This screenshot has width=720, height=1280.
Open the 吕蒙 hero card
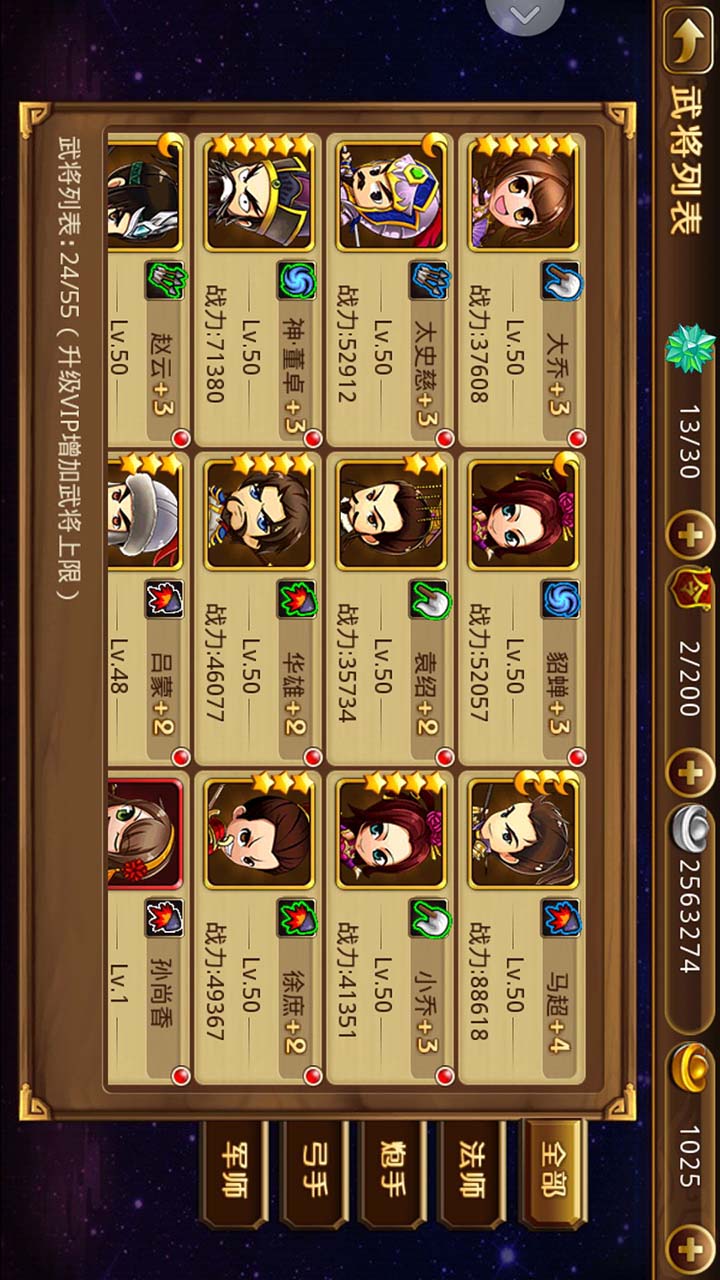pyautogui.click(x=147, y=608)
